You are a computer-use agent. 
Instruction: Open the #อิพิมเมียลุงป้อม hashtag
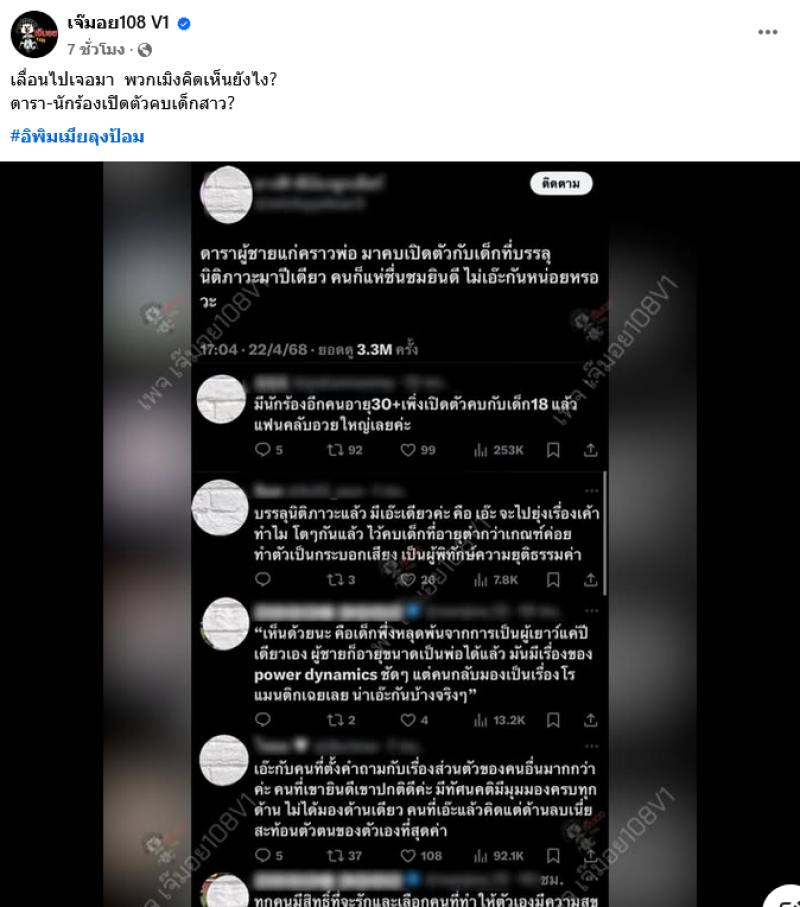(x=77, y=136)
